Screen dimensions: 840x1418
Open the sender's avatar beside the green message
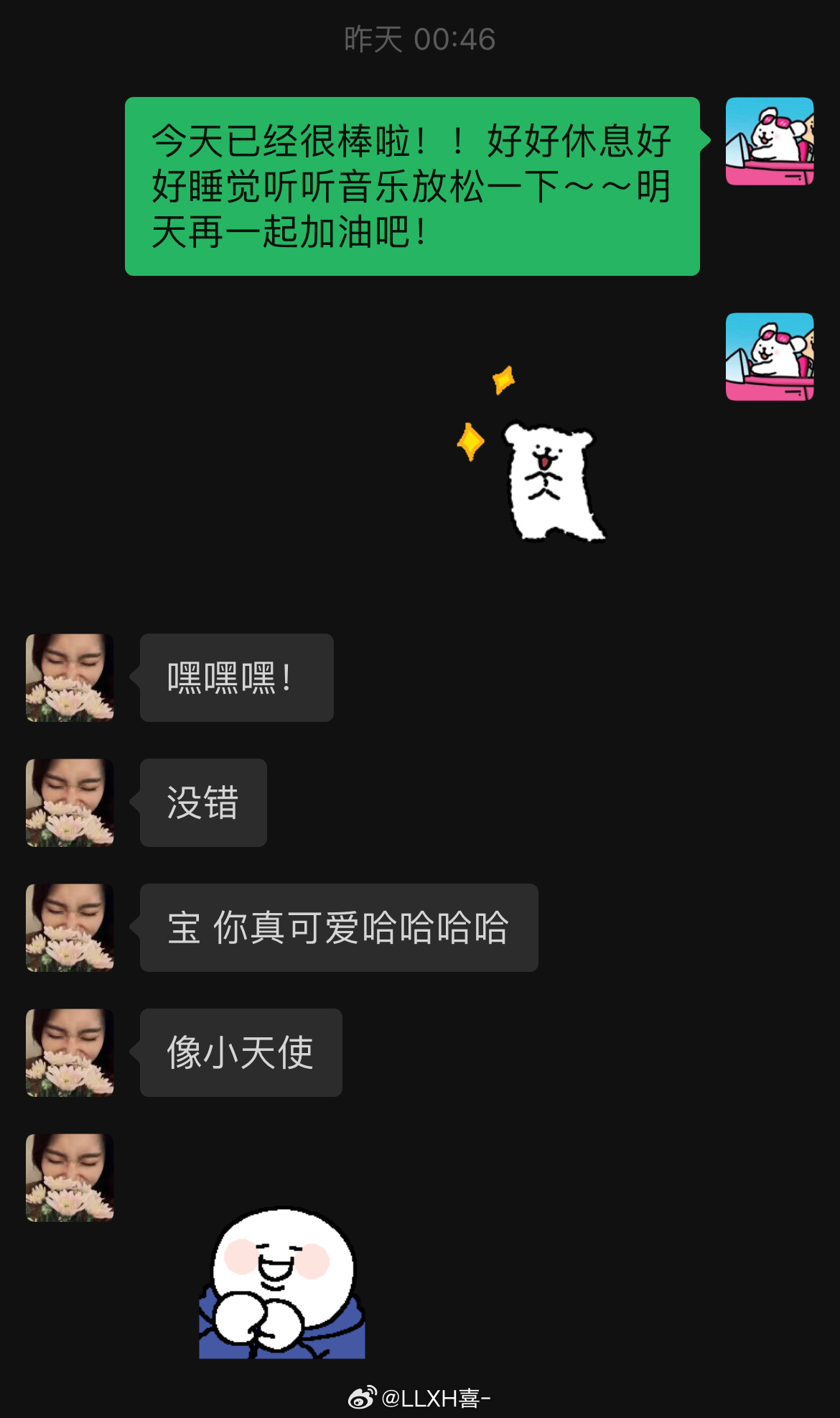click(x=770, y=142)
